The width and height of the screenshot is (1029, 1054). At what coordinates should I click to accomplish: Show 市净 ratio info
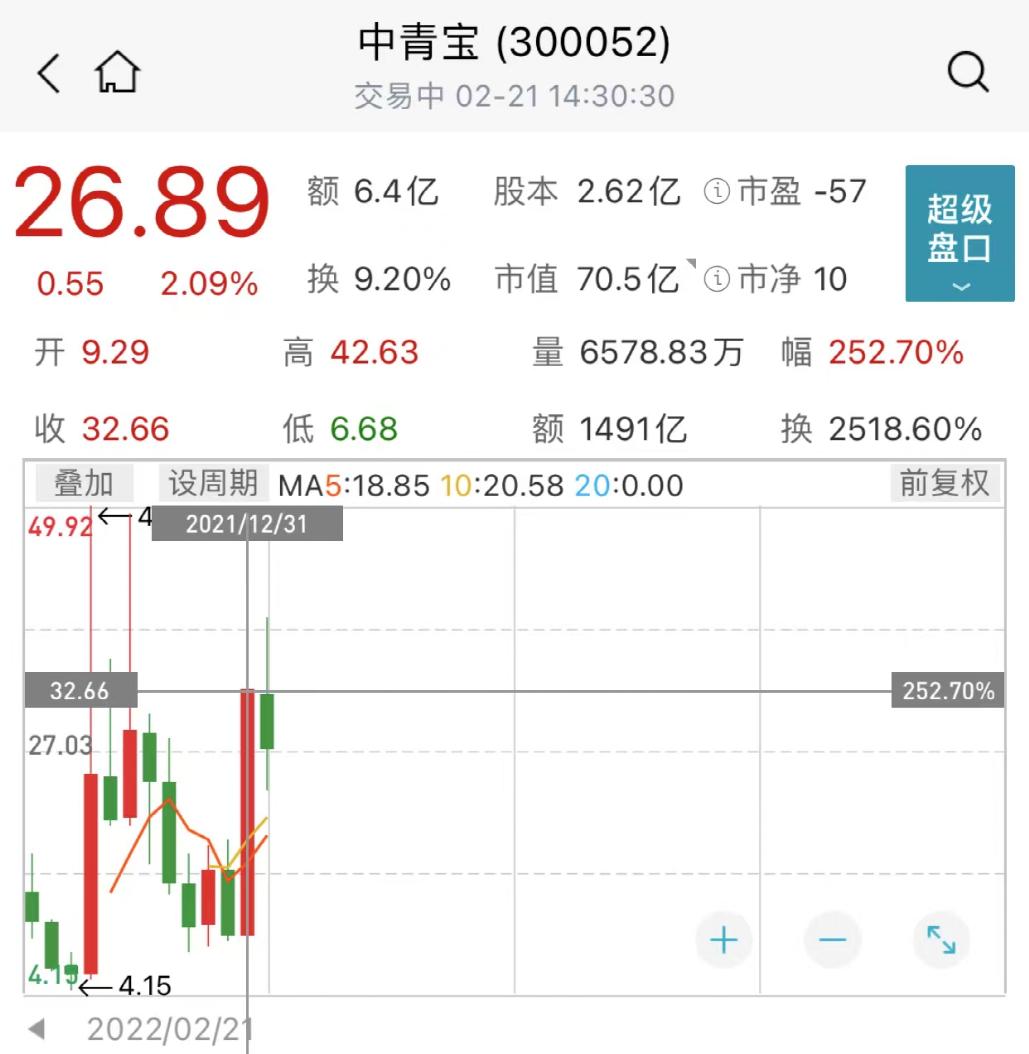[x=717, y=280]
